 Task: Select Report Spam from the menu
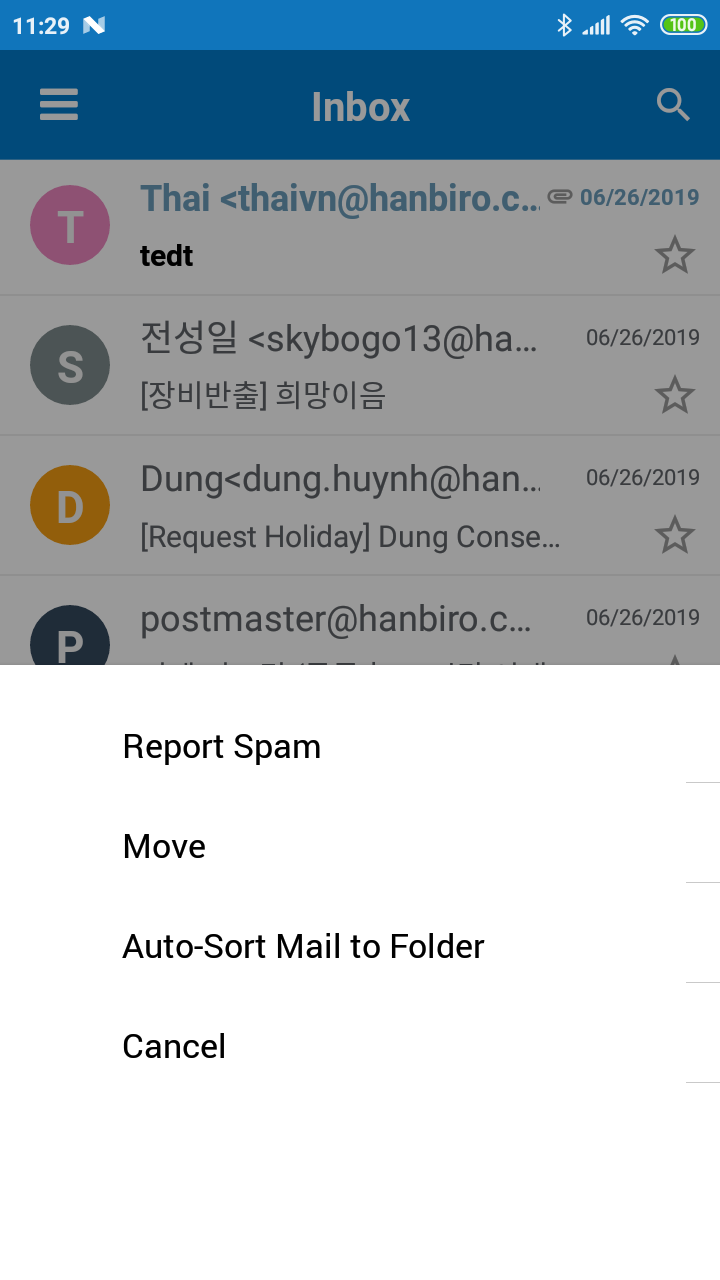point(221,746)
